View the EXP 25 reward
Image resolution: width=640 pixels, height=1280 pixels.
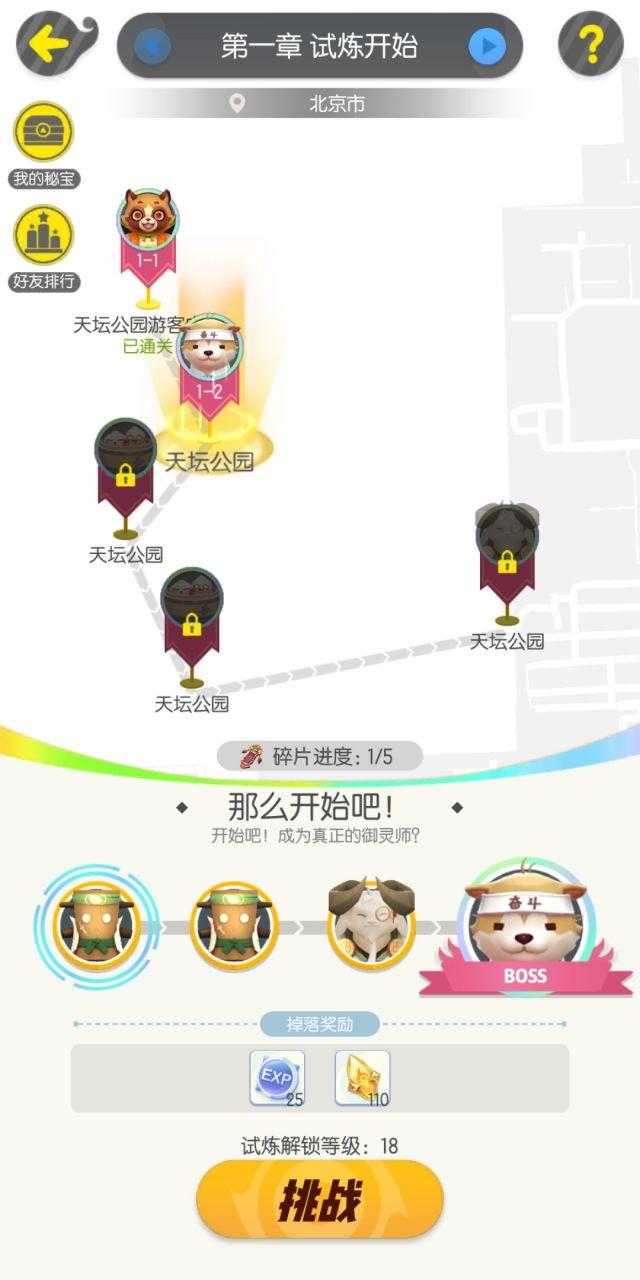click(277, 1077)
